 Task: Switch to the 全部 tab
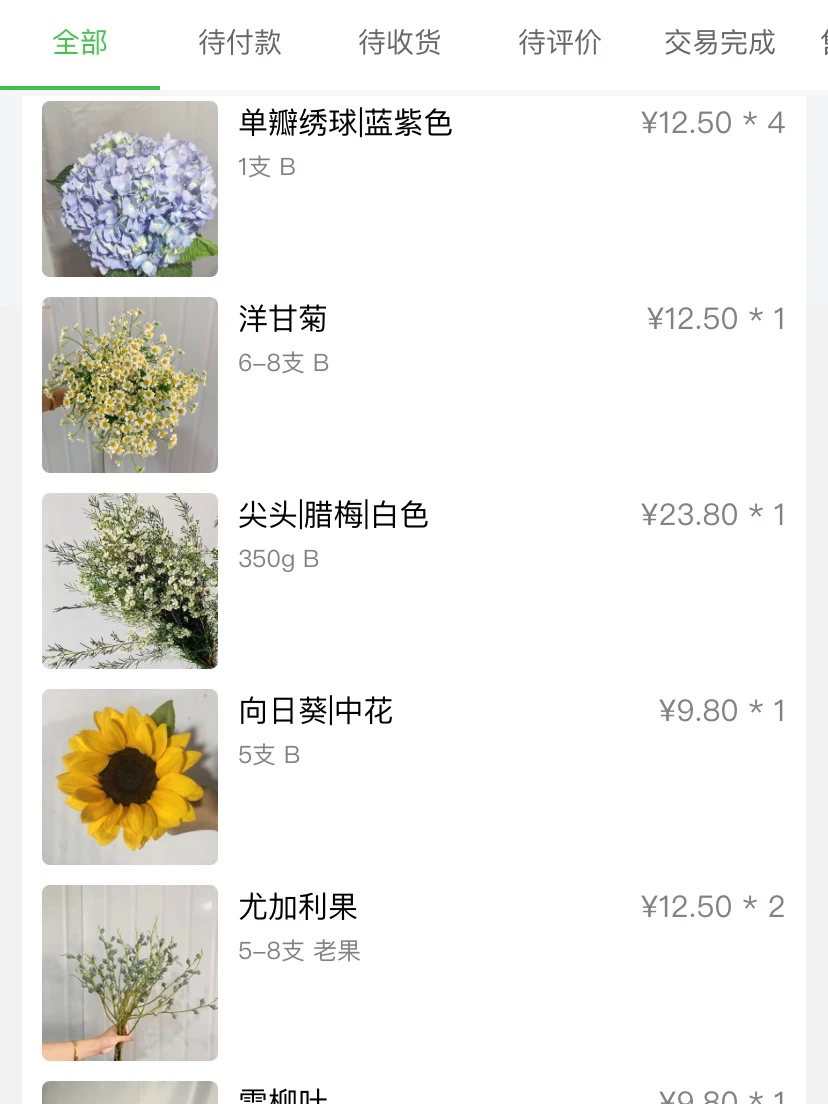coord(80,43)
